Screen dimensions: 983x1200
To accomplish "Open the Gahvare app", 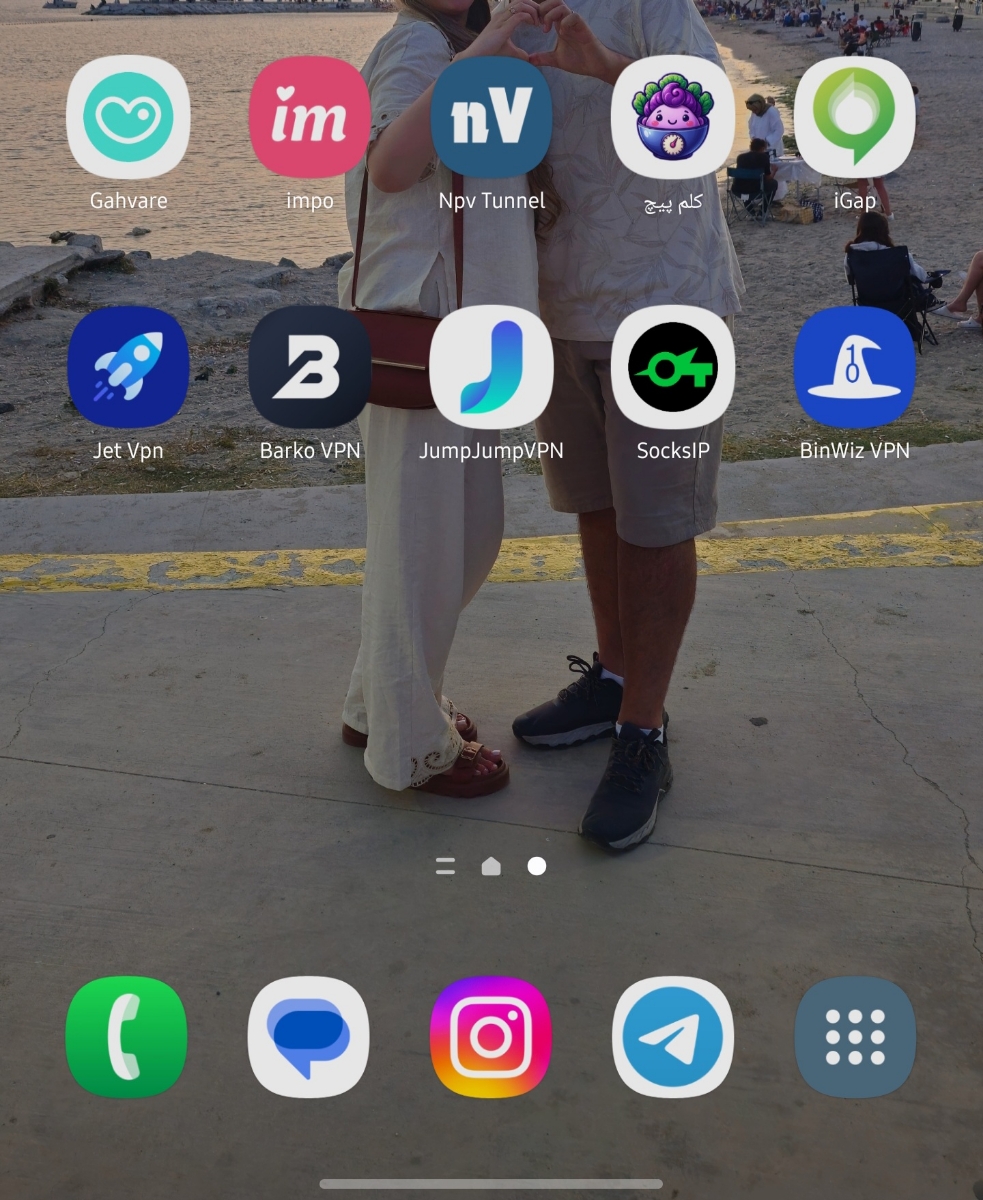I will point(128,118).
